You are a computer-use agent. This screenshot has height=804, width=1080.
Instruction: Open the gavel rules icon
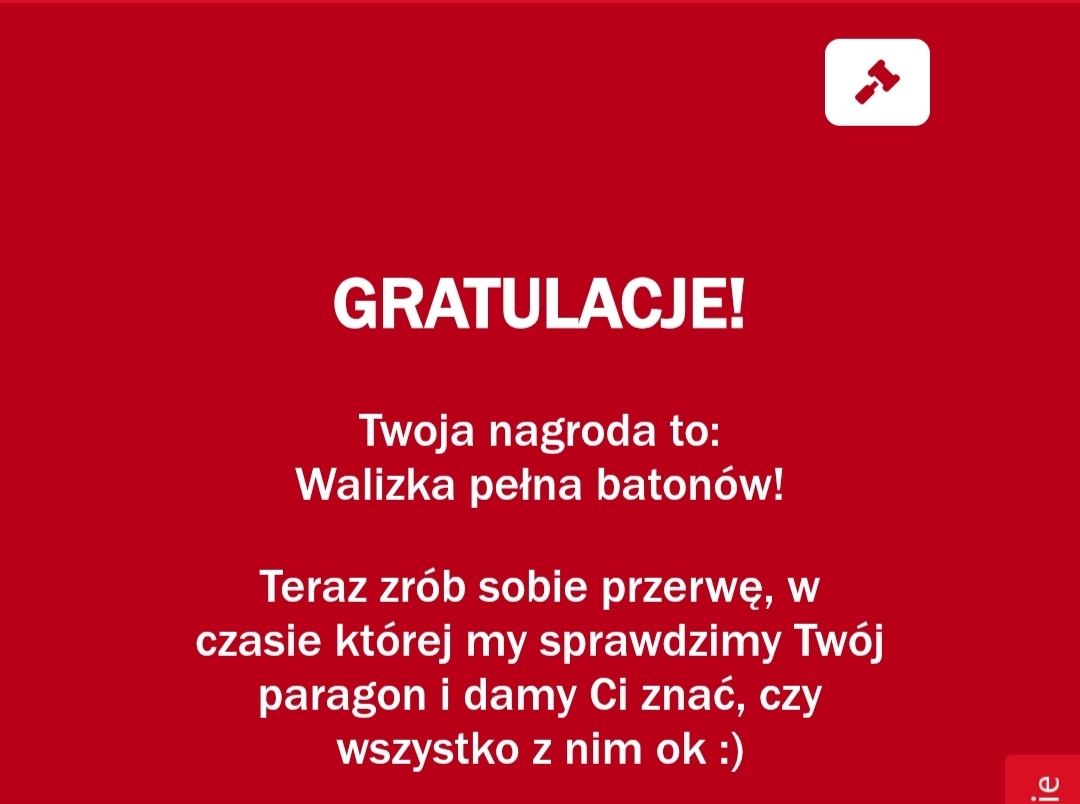(877, 82)
